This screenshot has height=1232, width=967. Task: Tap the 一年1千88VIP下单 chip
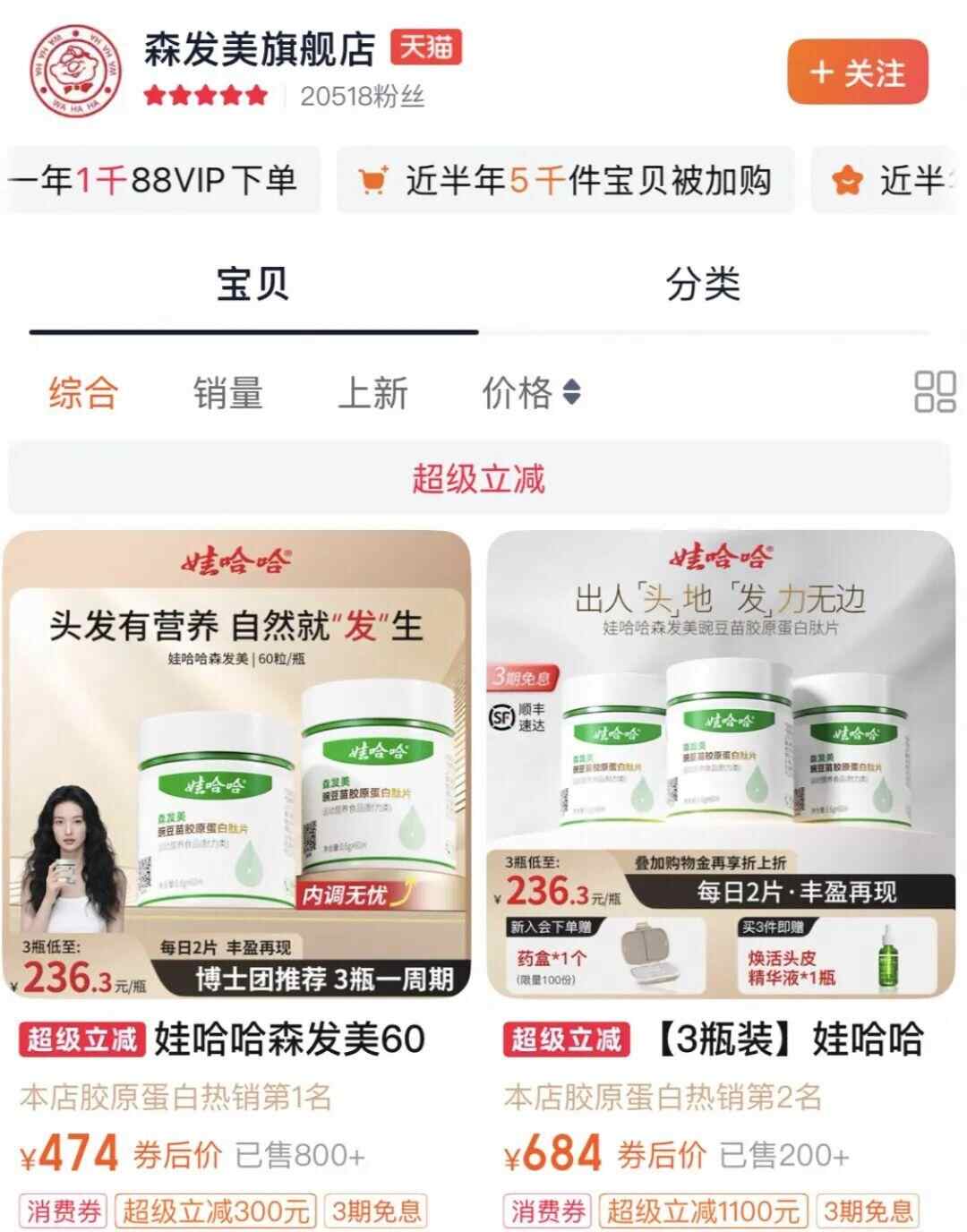pos(157,181)
